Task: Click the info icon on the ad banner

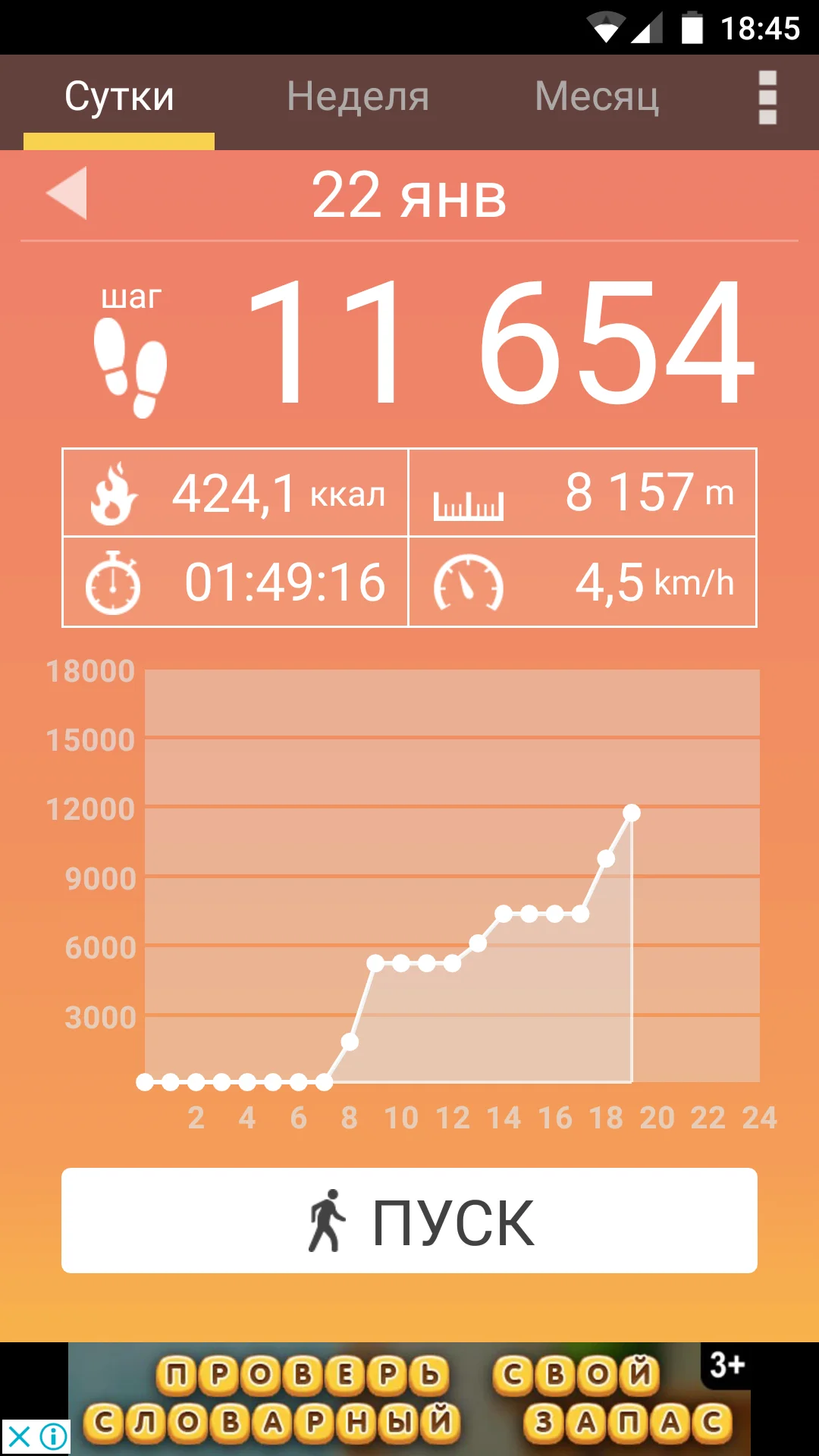Action: pos(50,1436)
